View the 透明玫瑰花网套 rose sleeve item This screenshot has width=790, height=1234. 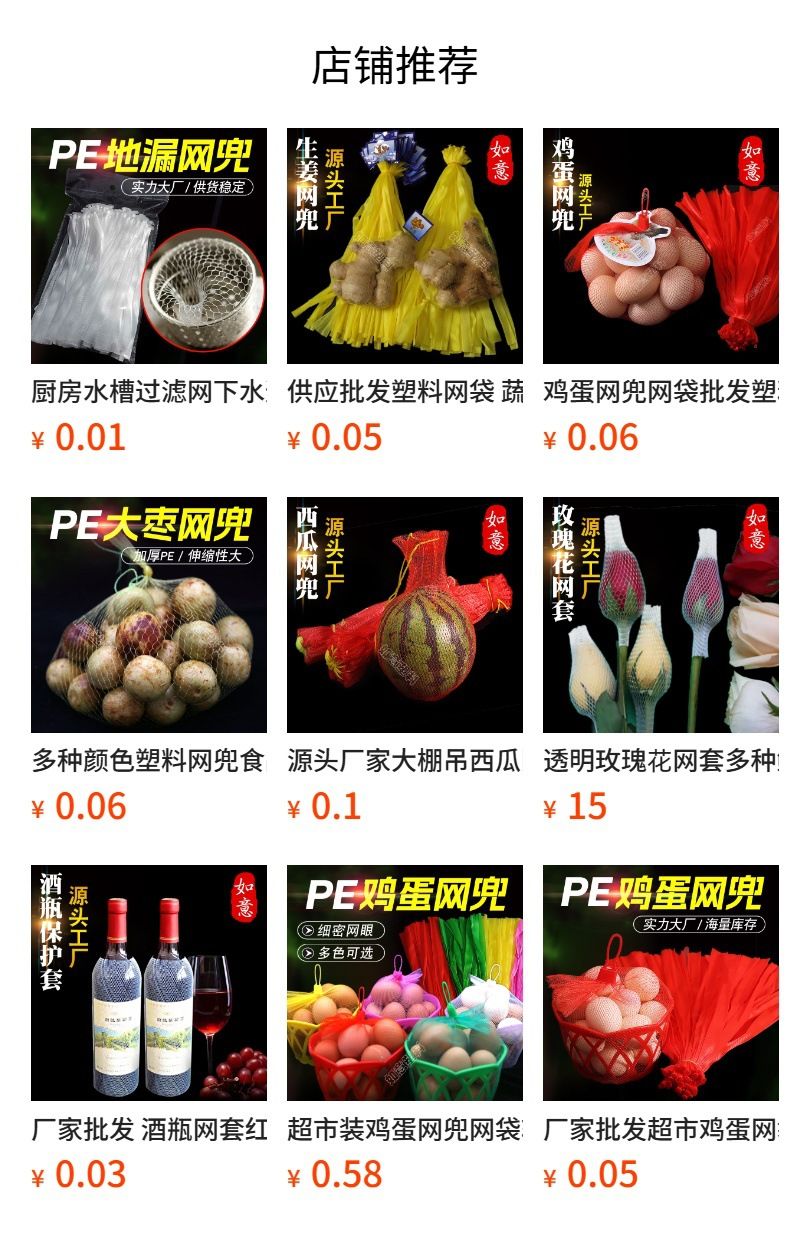pyautogui.click(x=661, y=615)
